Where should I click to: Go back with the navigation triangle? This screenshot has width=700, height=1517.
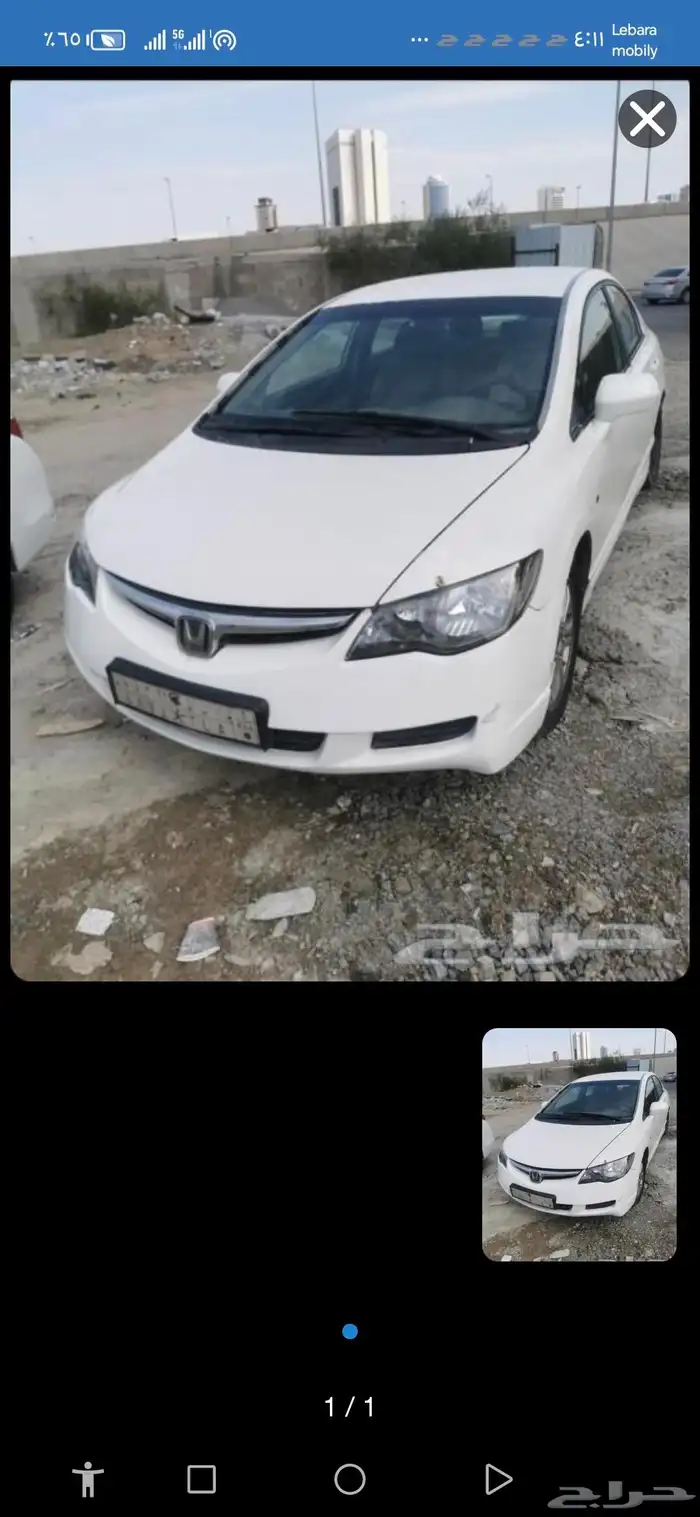(x=498, y=1479)
